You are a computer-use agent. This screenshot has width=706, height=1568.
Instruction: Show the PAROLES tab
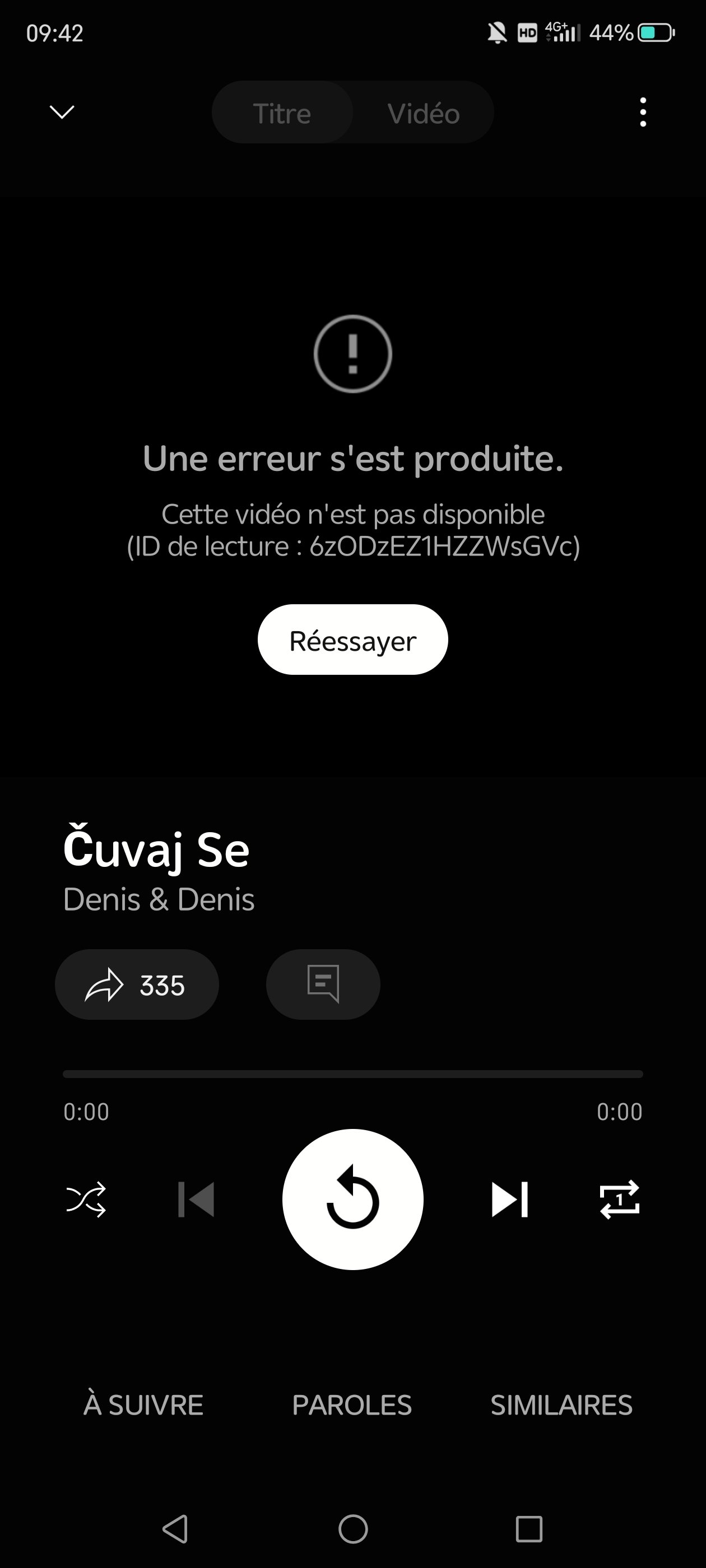352,1405
